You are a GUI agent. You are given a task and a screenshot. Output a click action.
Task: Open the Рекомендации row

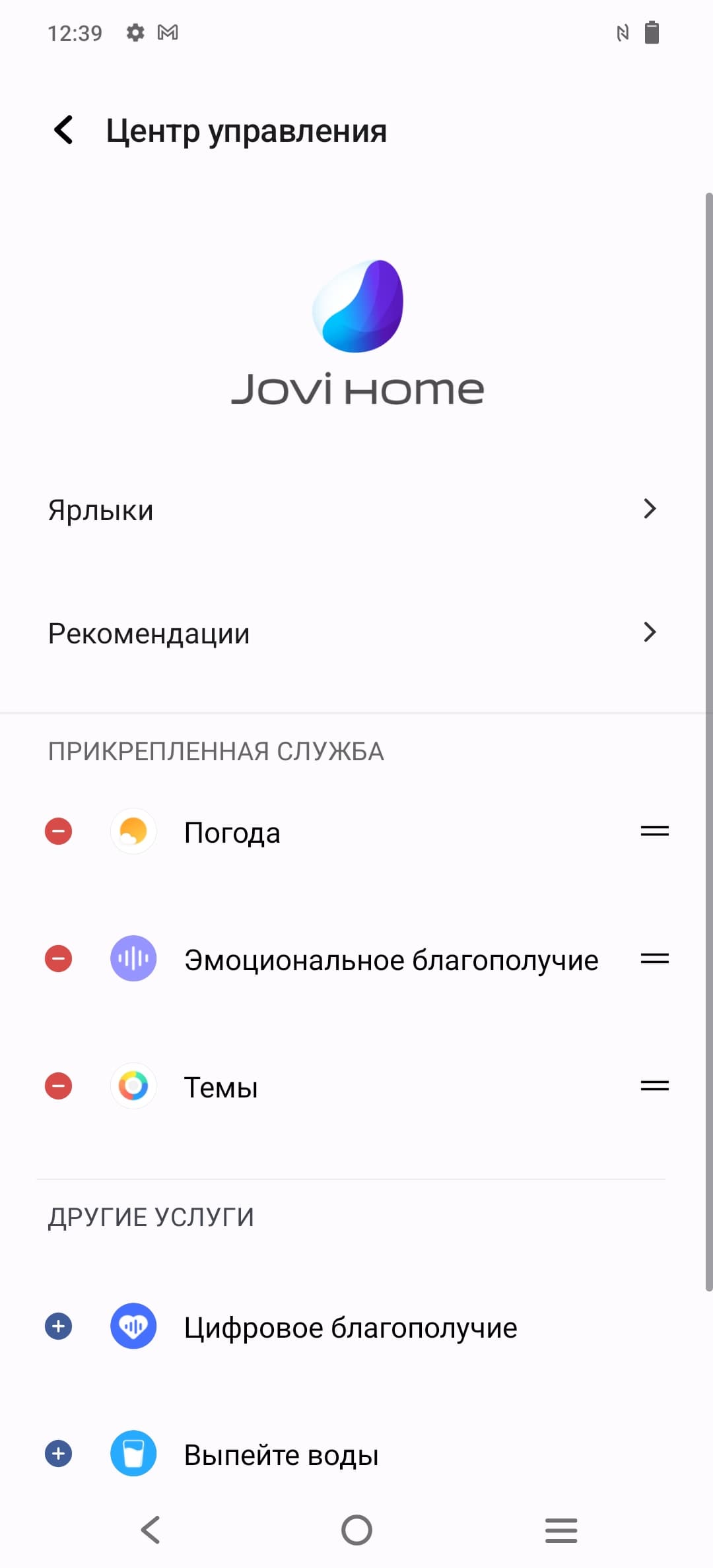(x=356, y=633)
